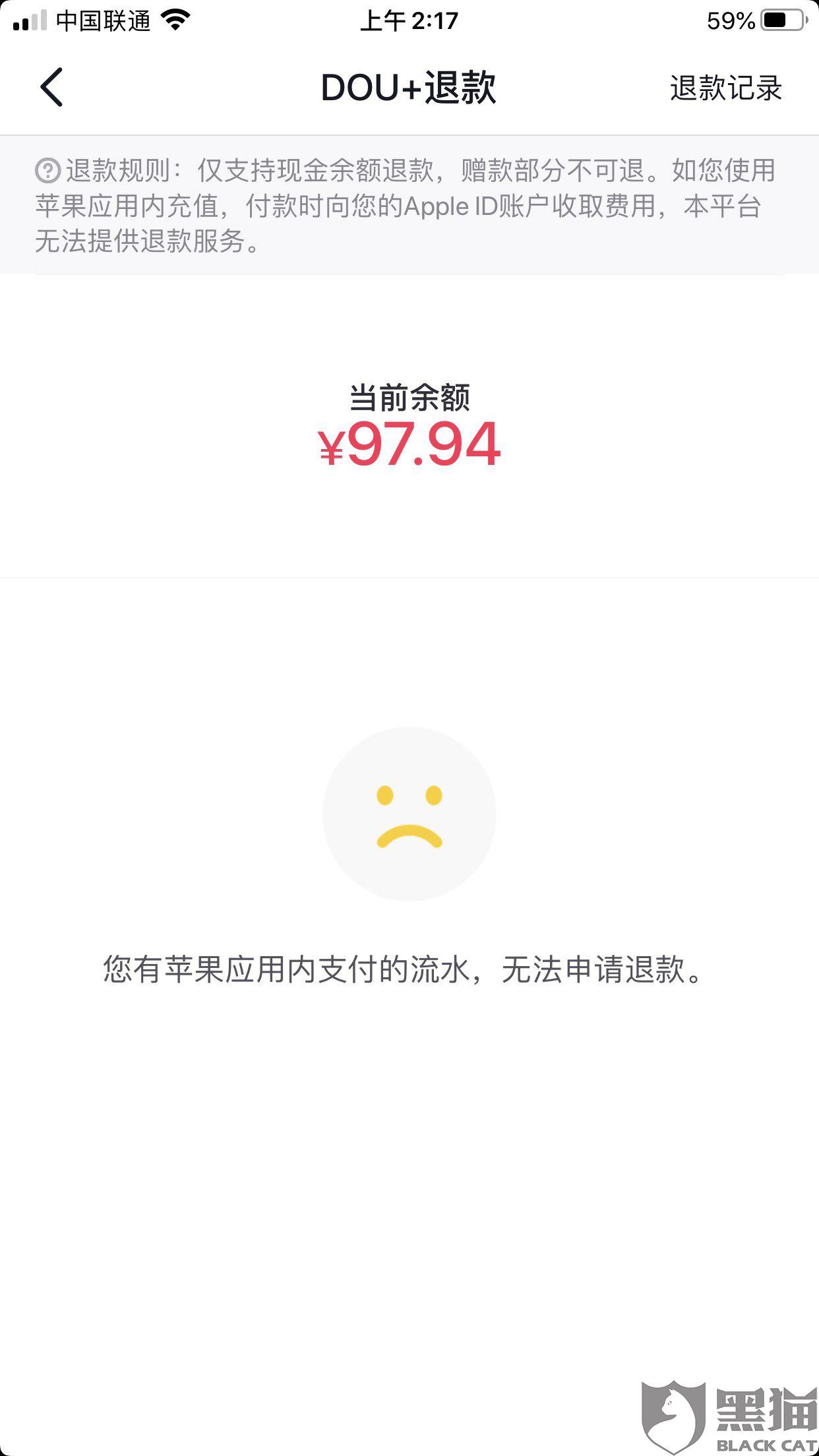Open 退款记录 refund records
Image resolution: width=819 pixels, height=1456 pixels.
pyautogui.click(x=725, y=88)
